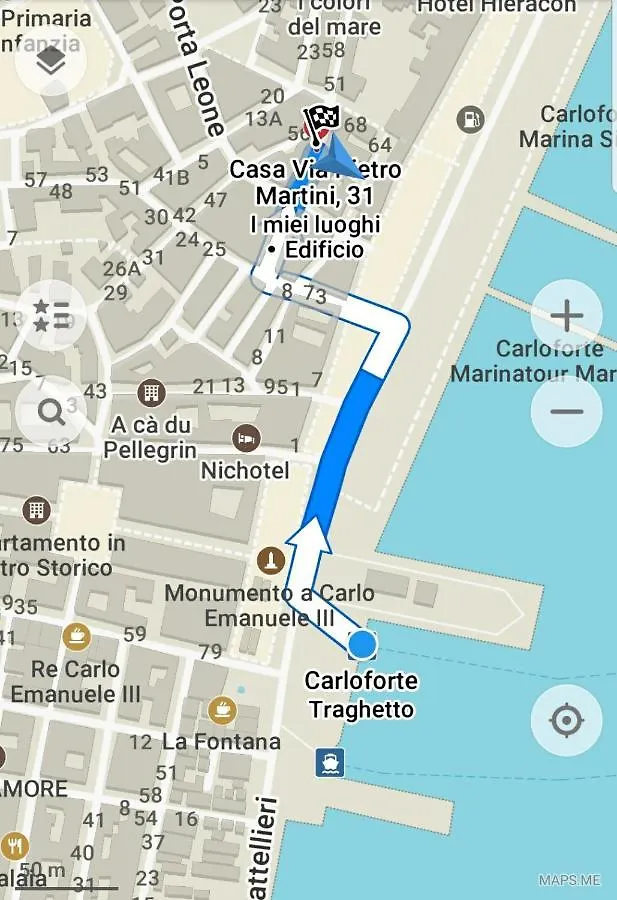
Task: Open the map layers button
Action: pyautogui.click(x=50, y=62)
